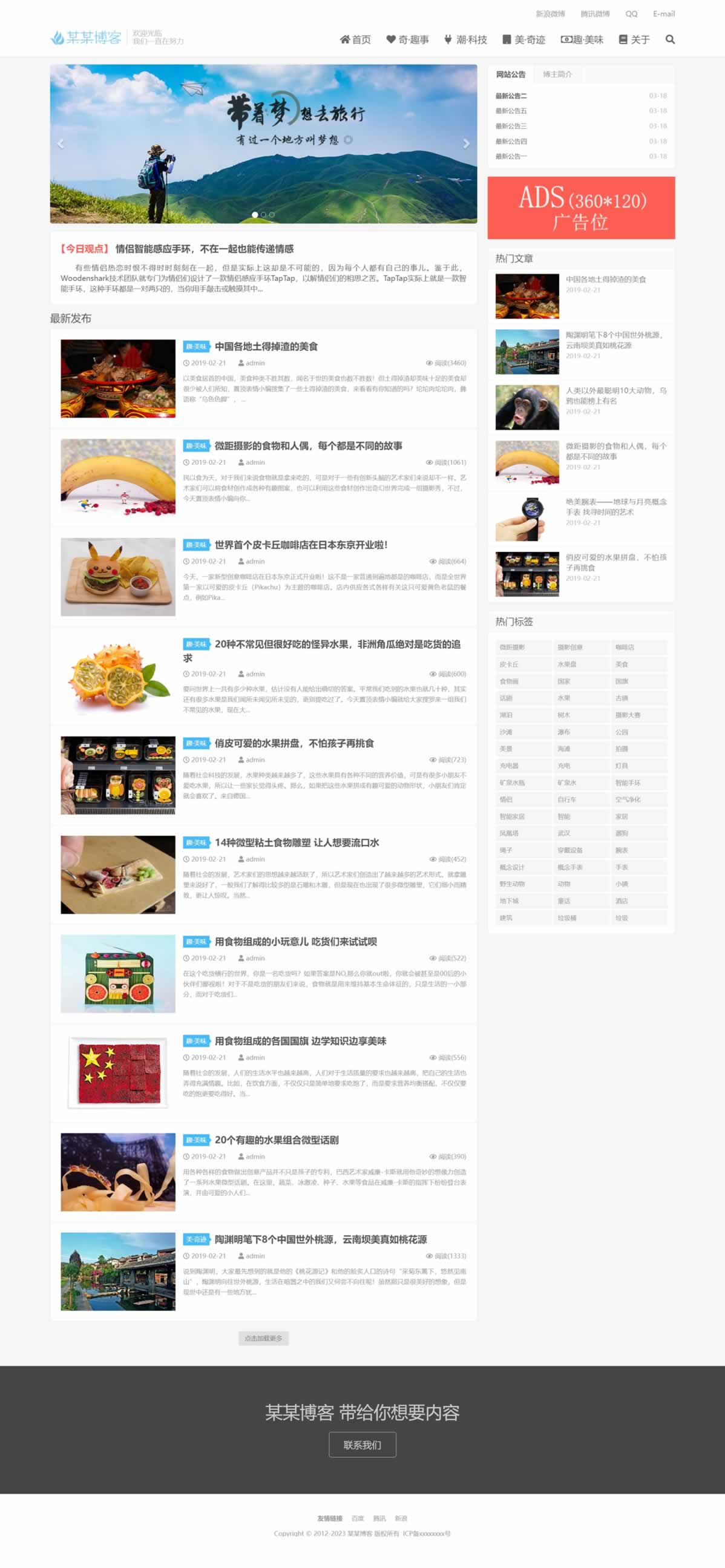The width and height of the screenshot is (725, 1568).
Task: Open the 关于 page
Action: pos(634,39)
